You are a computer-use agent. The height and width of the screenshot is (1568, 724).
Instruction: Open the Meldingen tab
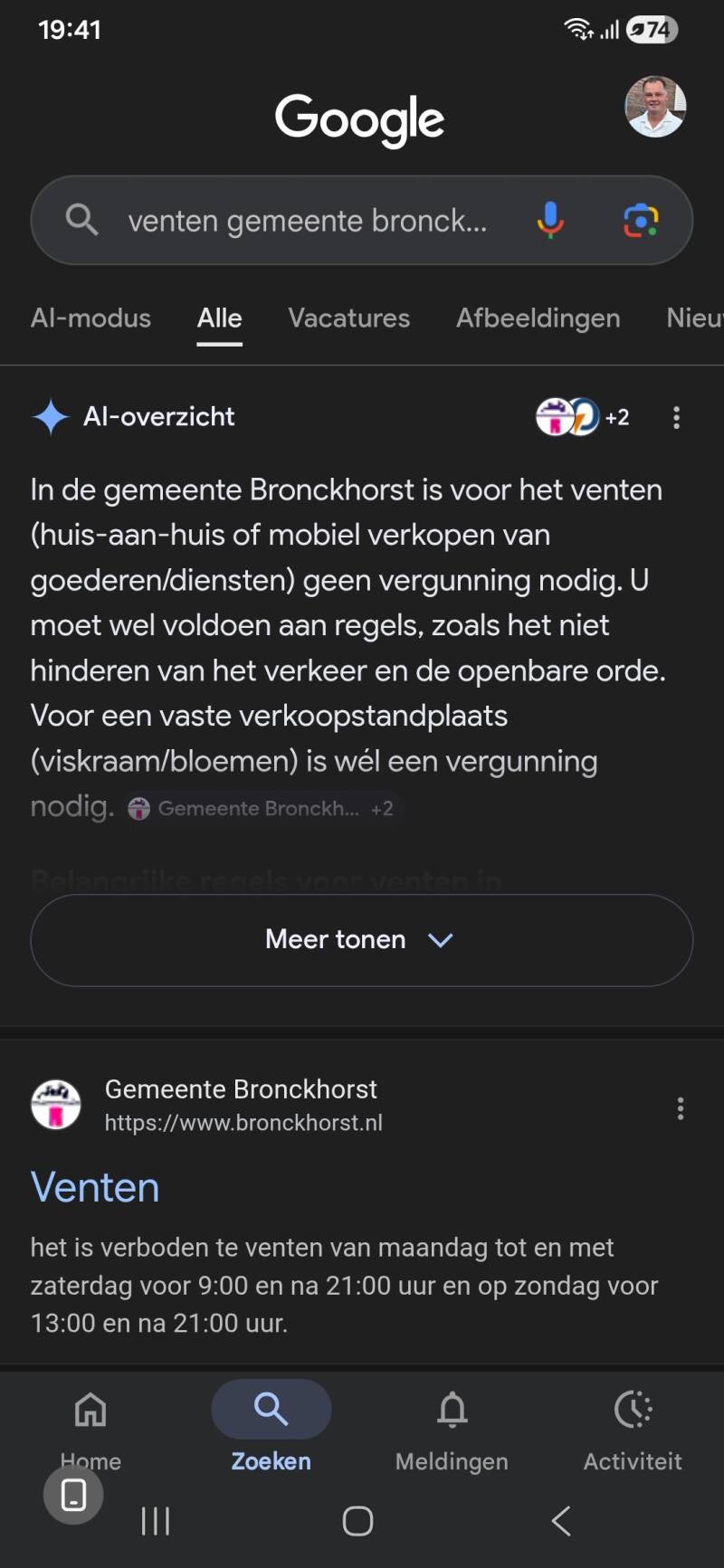(x=452, y=1425)
